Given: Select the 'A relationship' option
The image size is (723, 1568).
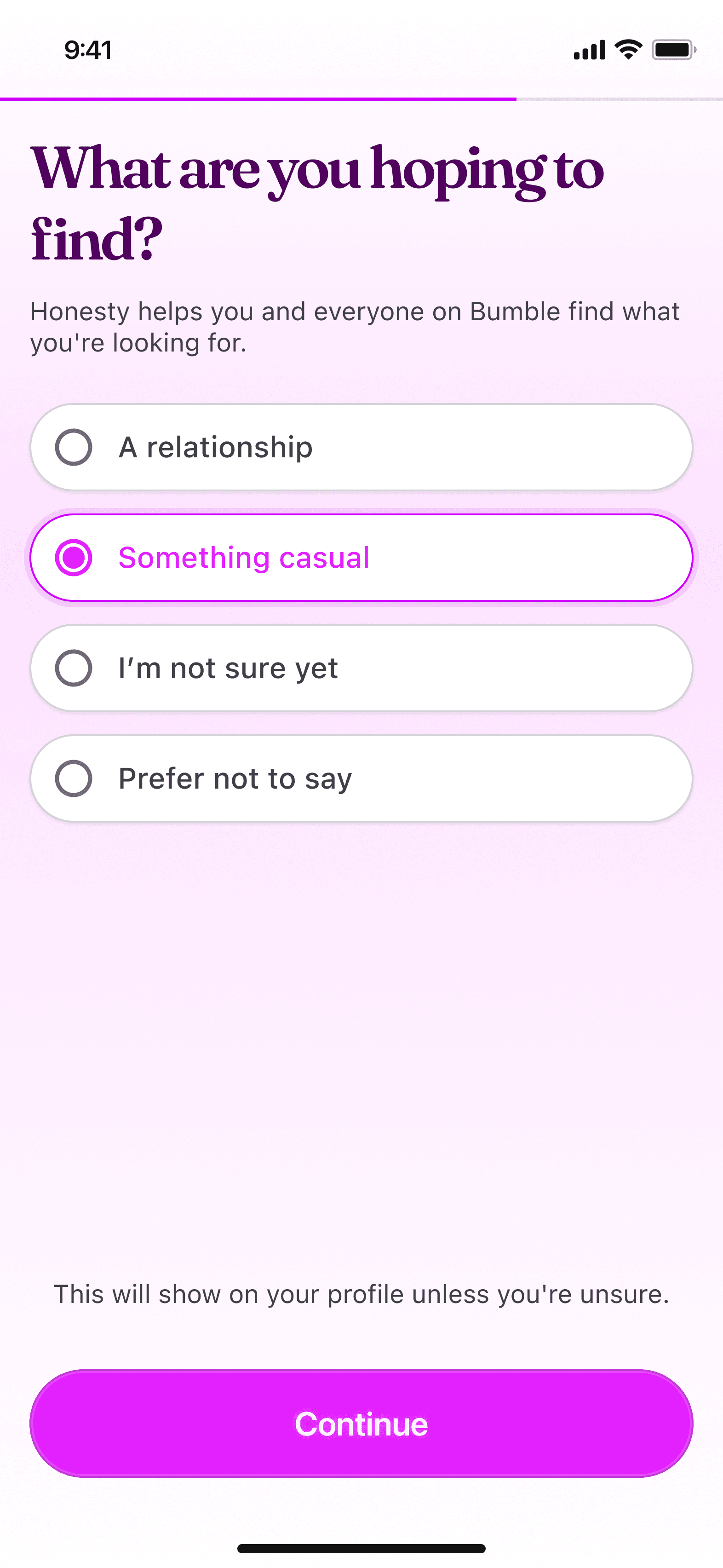Looking at the screenshot, I should (361, 447).
